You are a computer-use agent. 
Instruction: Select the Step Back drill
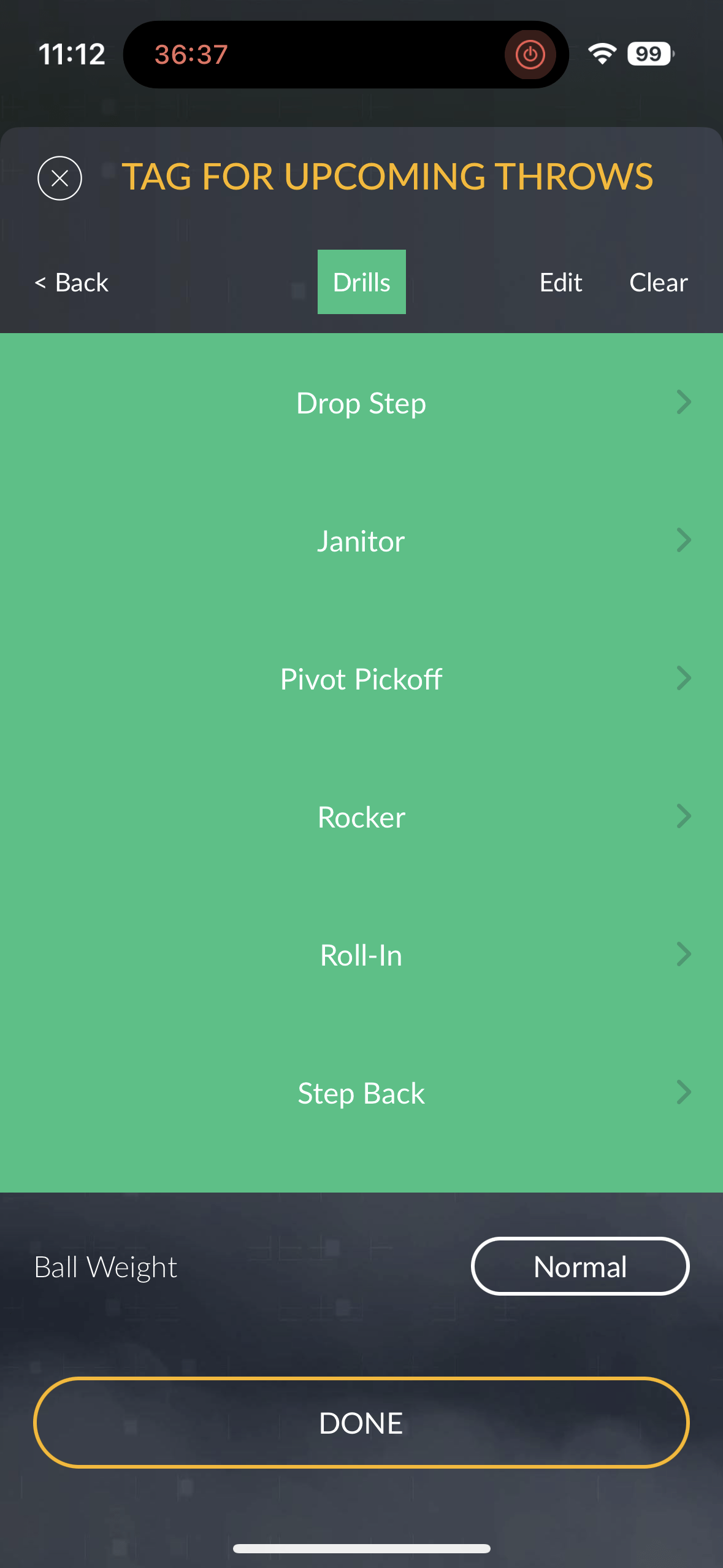pos(361,1093)
